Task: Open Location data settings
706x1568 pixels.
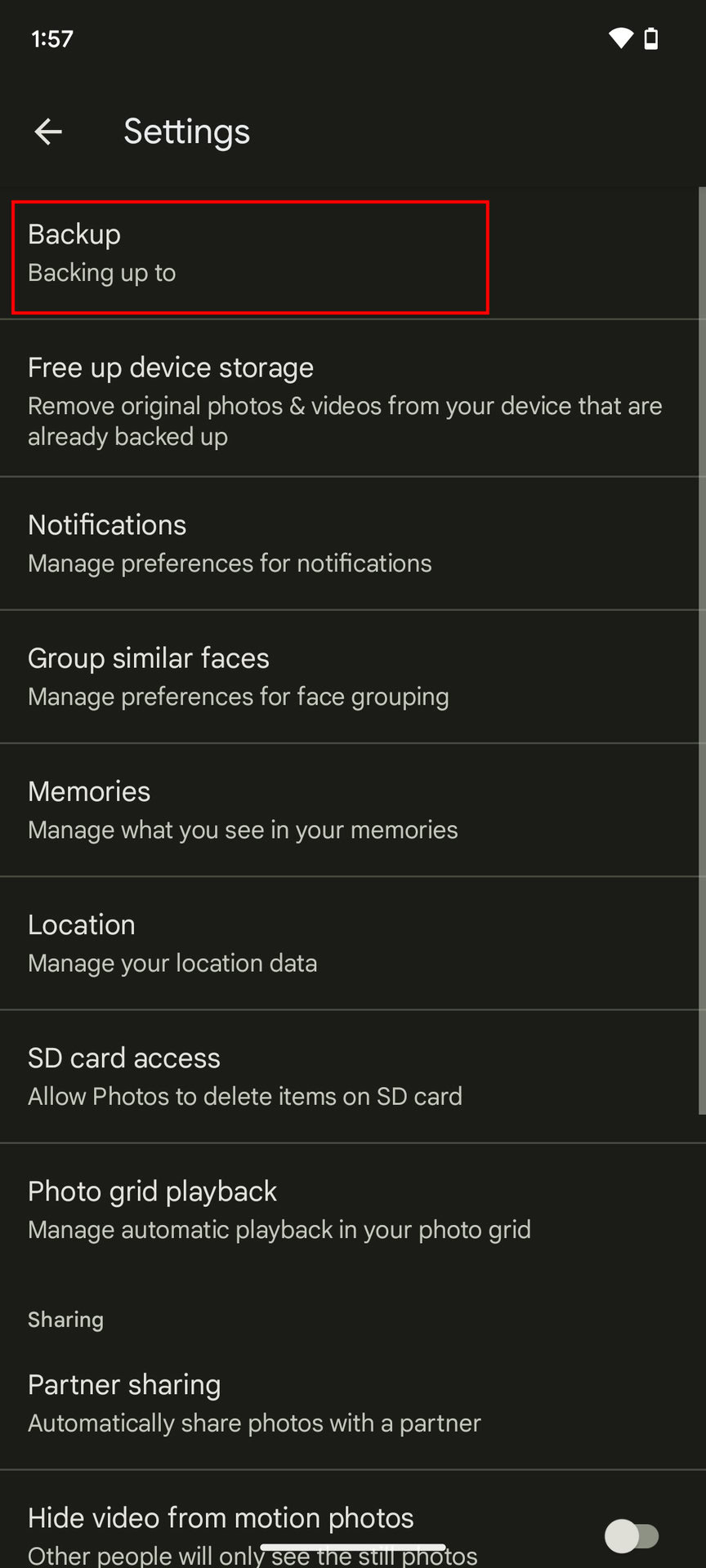Action: pos(343,942)
